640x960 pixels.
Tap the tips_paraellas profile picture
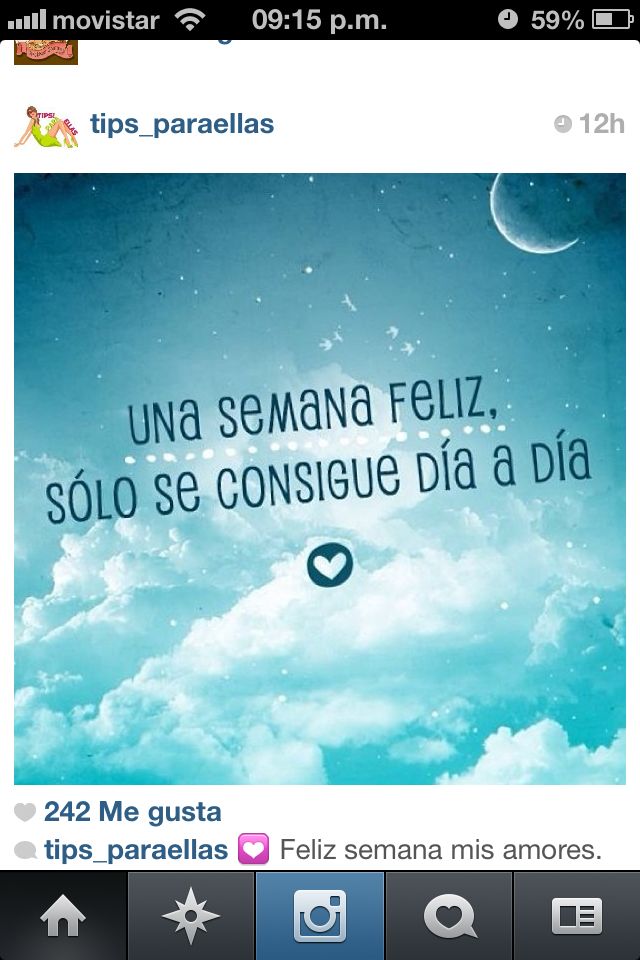click(45, 125)
